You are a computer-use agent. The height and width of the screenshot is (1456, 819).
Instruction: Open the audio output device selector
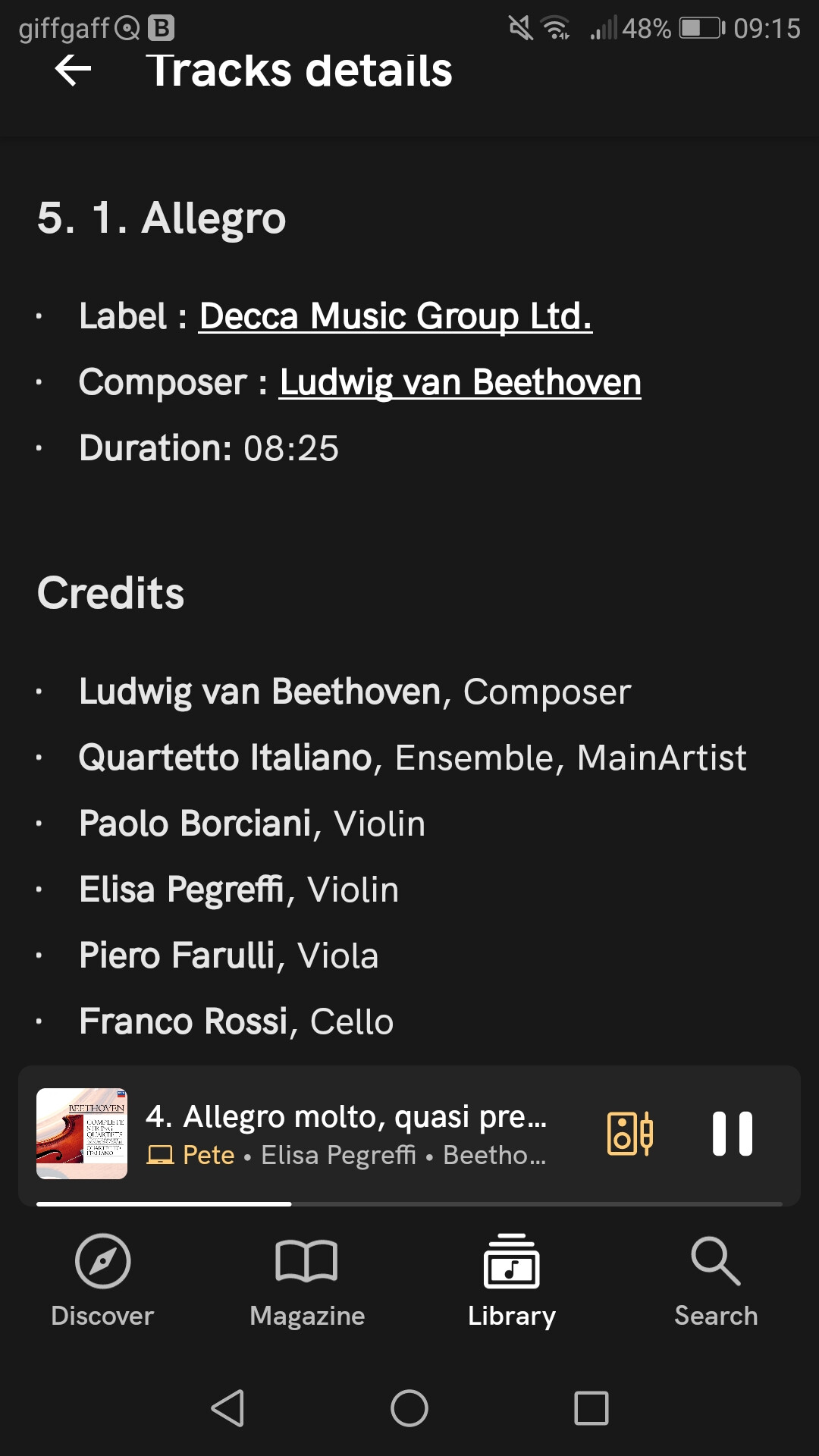click(629, 1134)
